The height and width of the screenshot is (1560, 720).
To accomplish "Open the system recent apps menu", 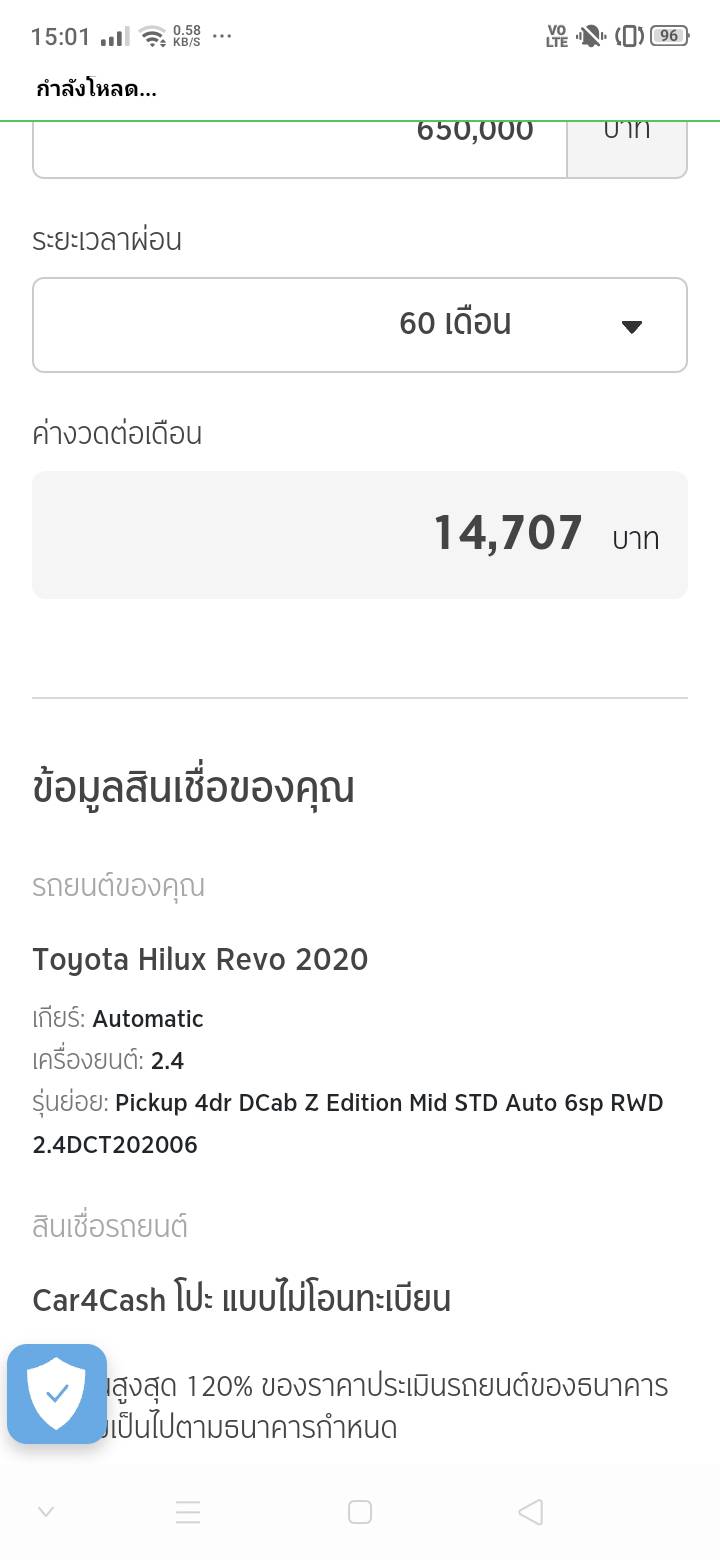I will click(x=188, y=1512).
